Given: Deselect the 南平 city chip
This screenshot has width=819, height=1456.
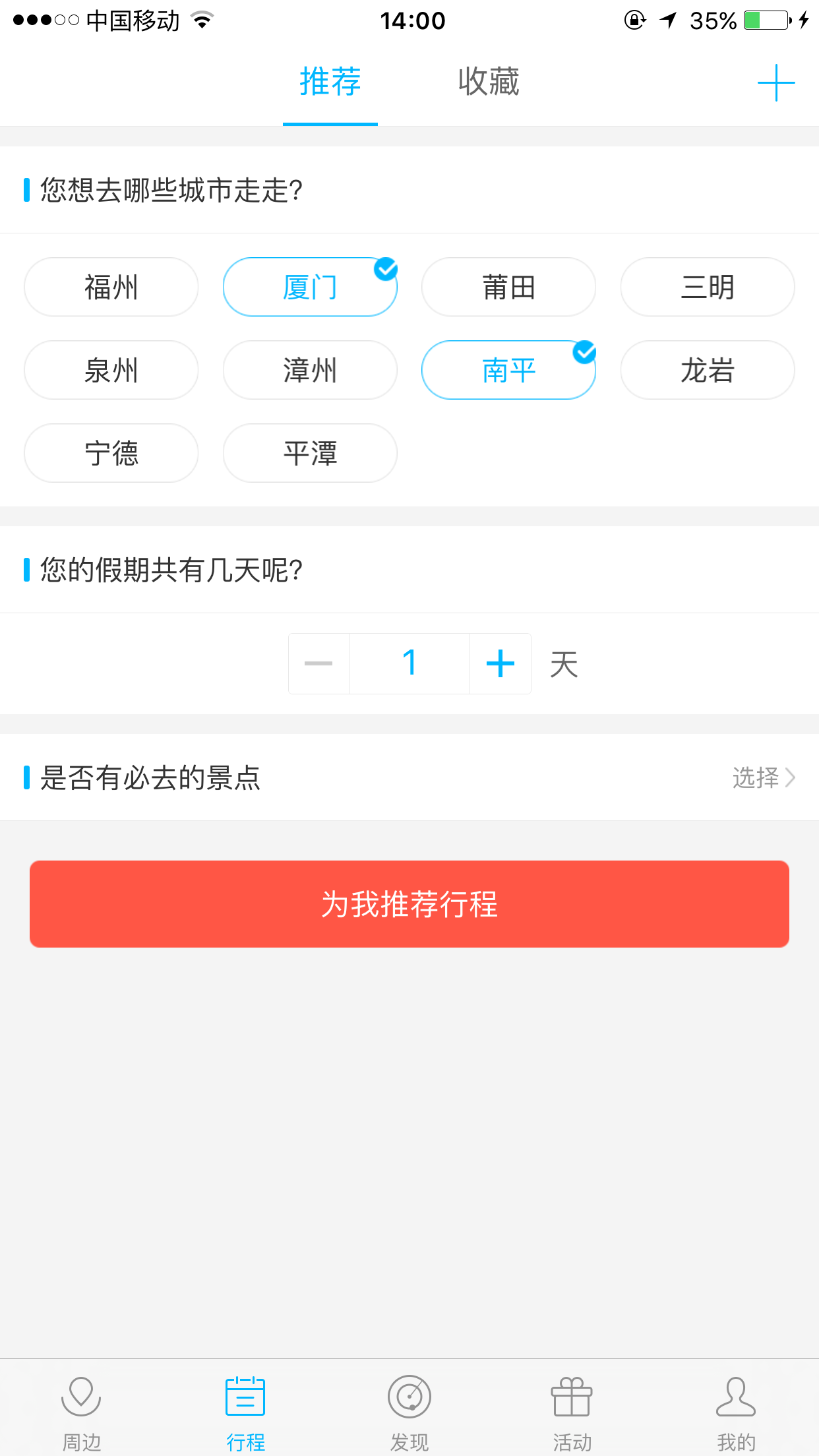Looking at the screenshot, I should click(x=508, y=370).
